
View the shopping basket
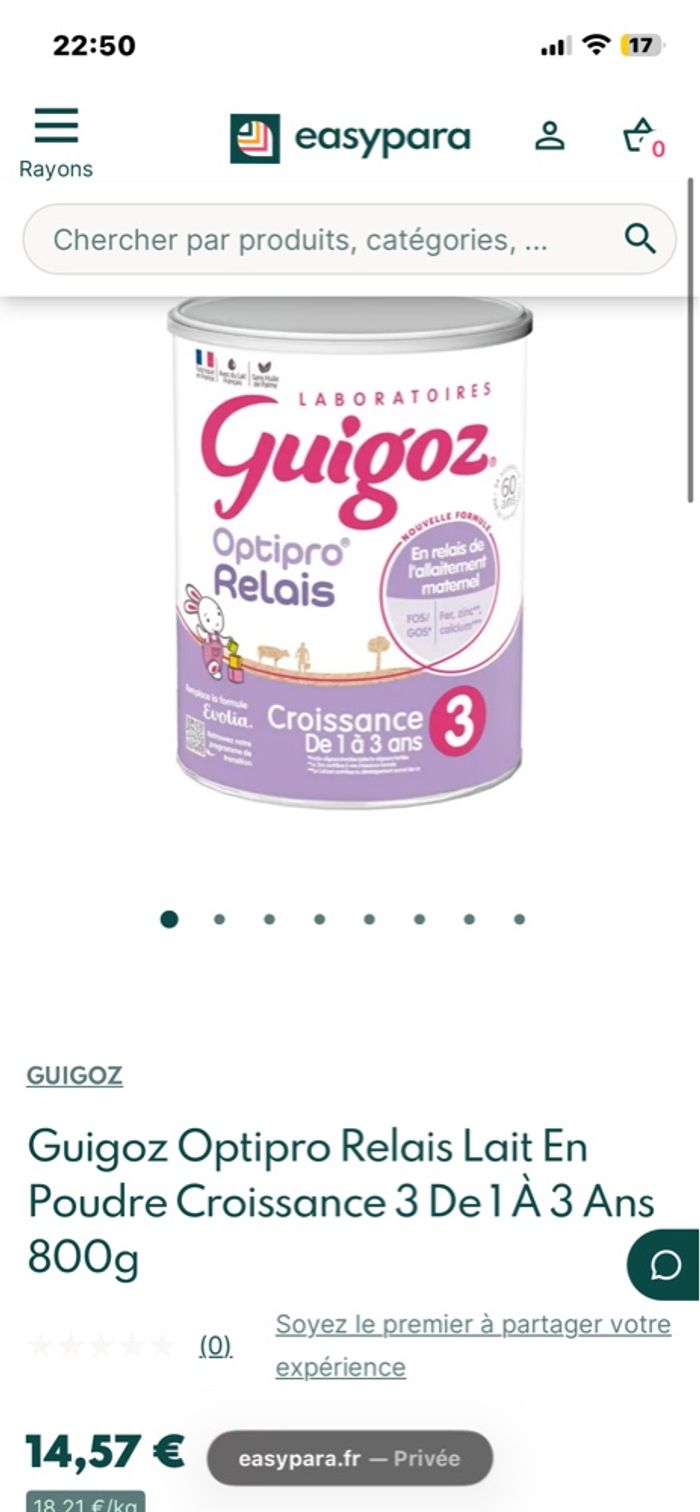[641, 136]
